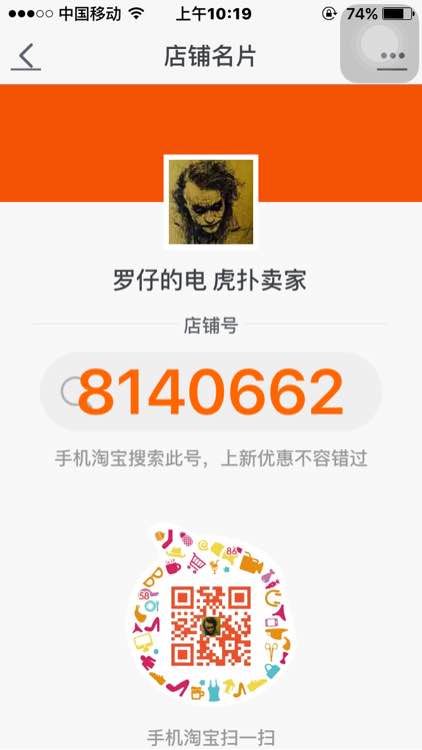Tap the AssistiveTouch floating button
This screenshot has width=422, height=750.
379,44
